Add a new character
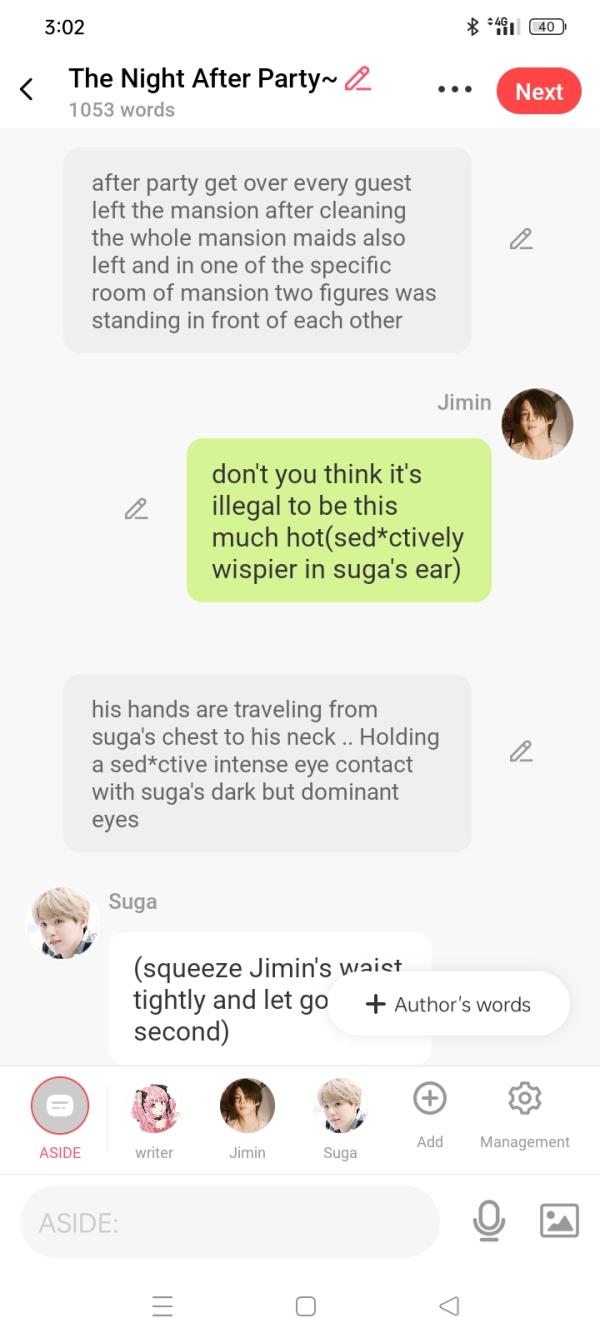 click(430, 1098)
